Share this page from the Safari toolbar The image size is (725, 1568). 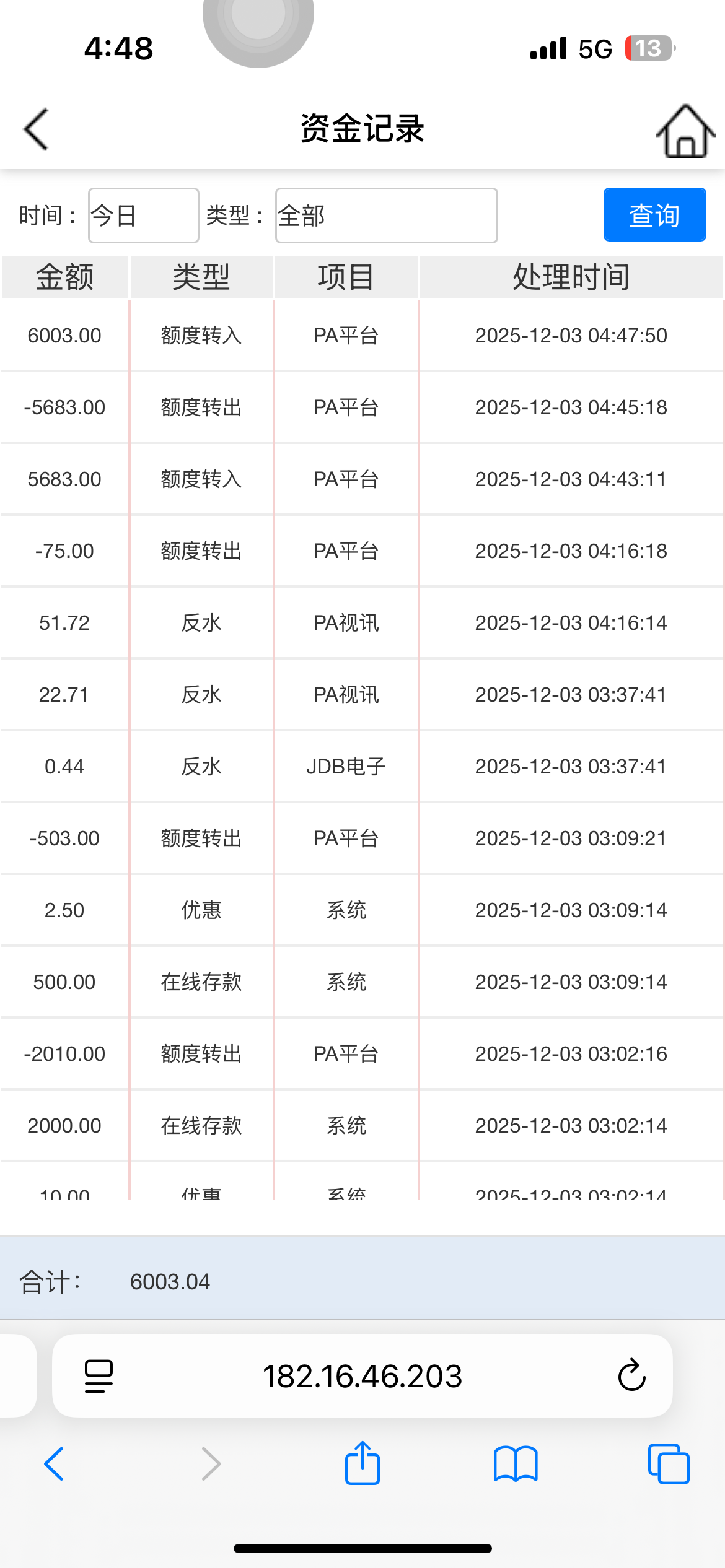[362, 1463]
